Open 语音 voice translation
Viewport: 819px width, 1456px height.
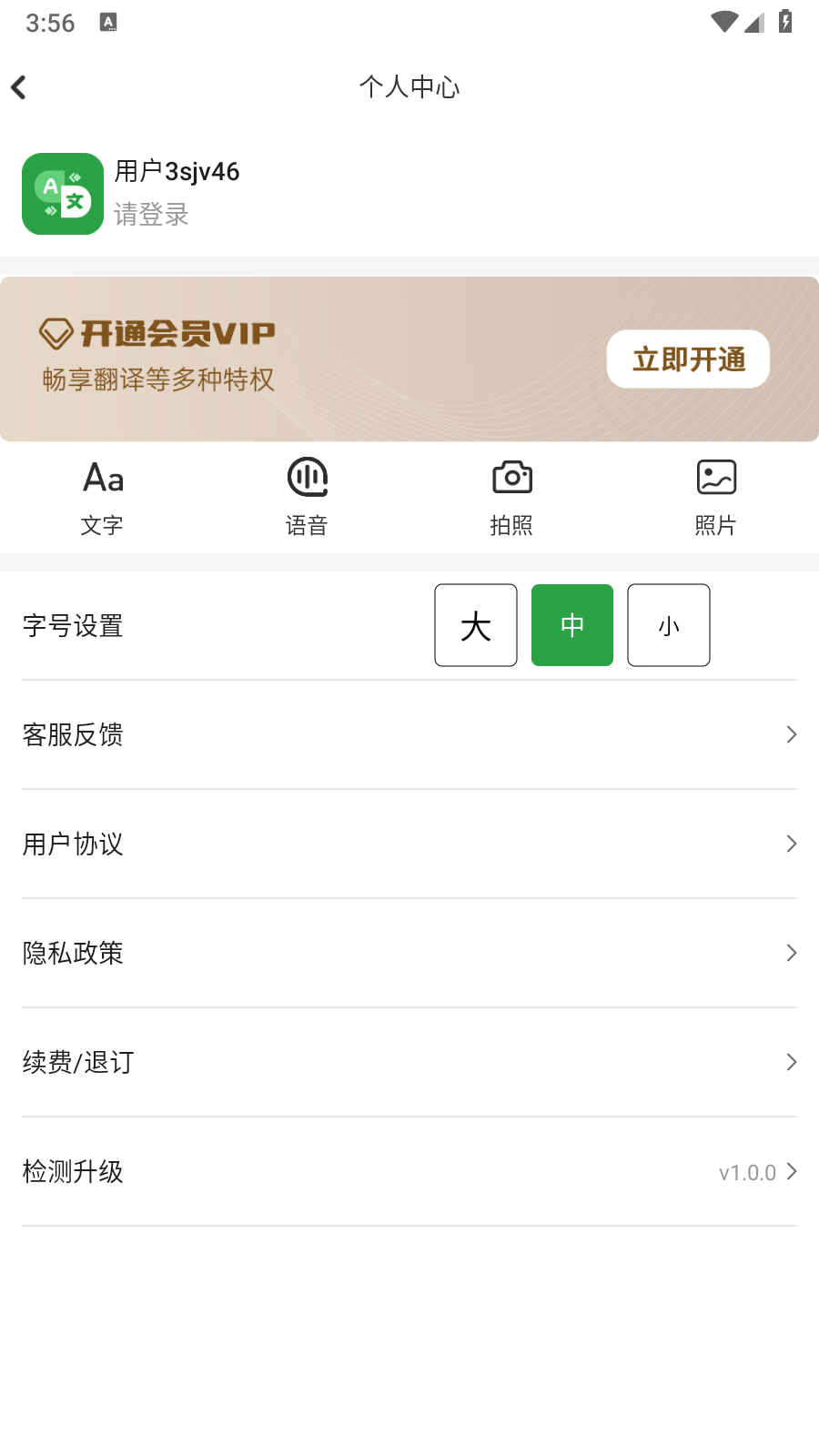click(x=307, y=497)
